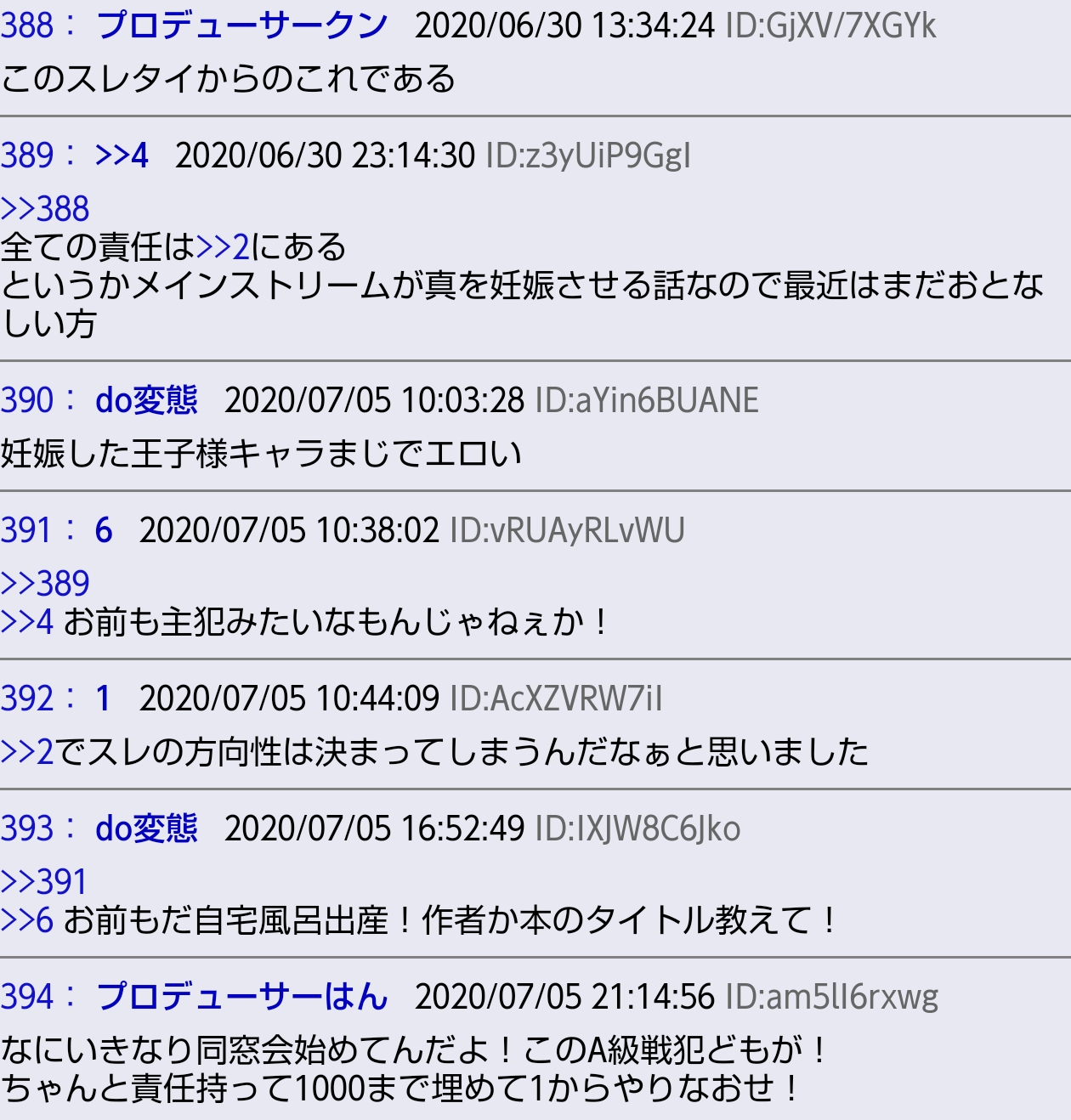Follow the >>2 anchor link in post 392
Image resolution: width=1071 pixels, height=1120 pixels.
coord(27,752)
